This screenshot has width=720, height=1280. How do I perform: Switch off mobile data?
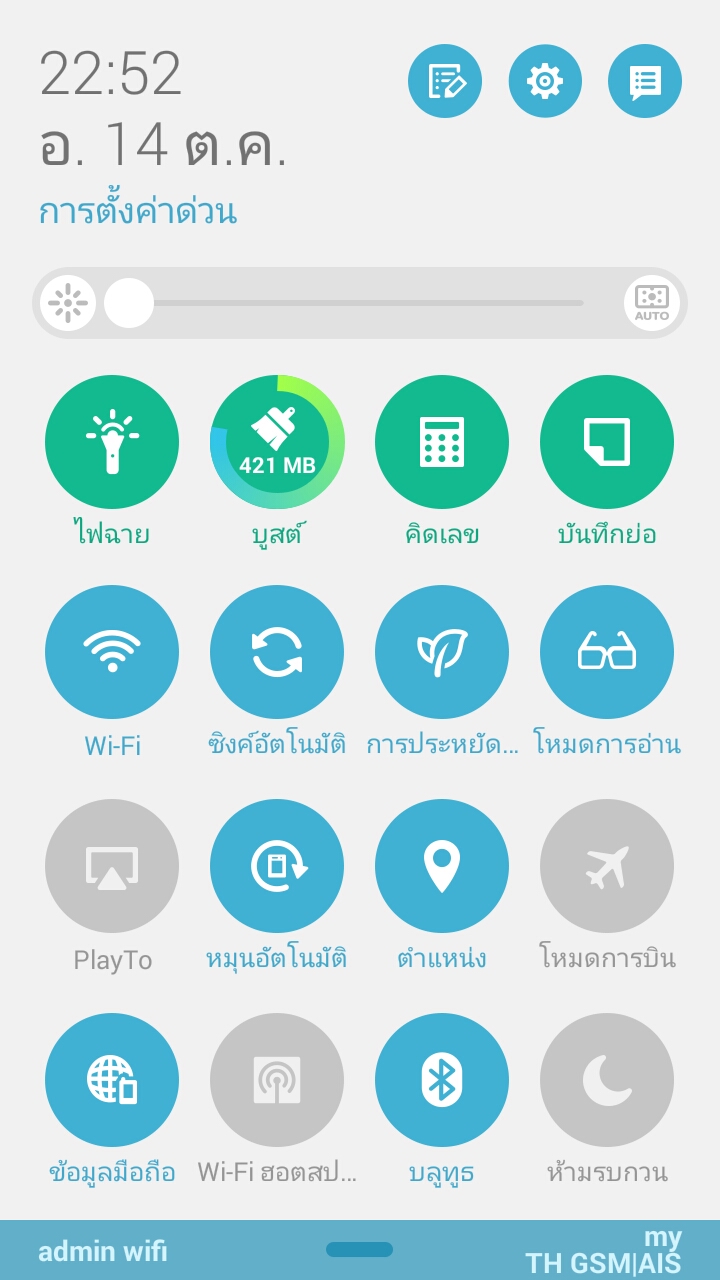coord(112,1080)
